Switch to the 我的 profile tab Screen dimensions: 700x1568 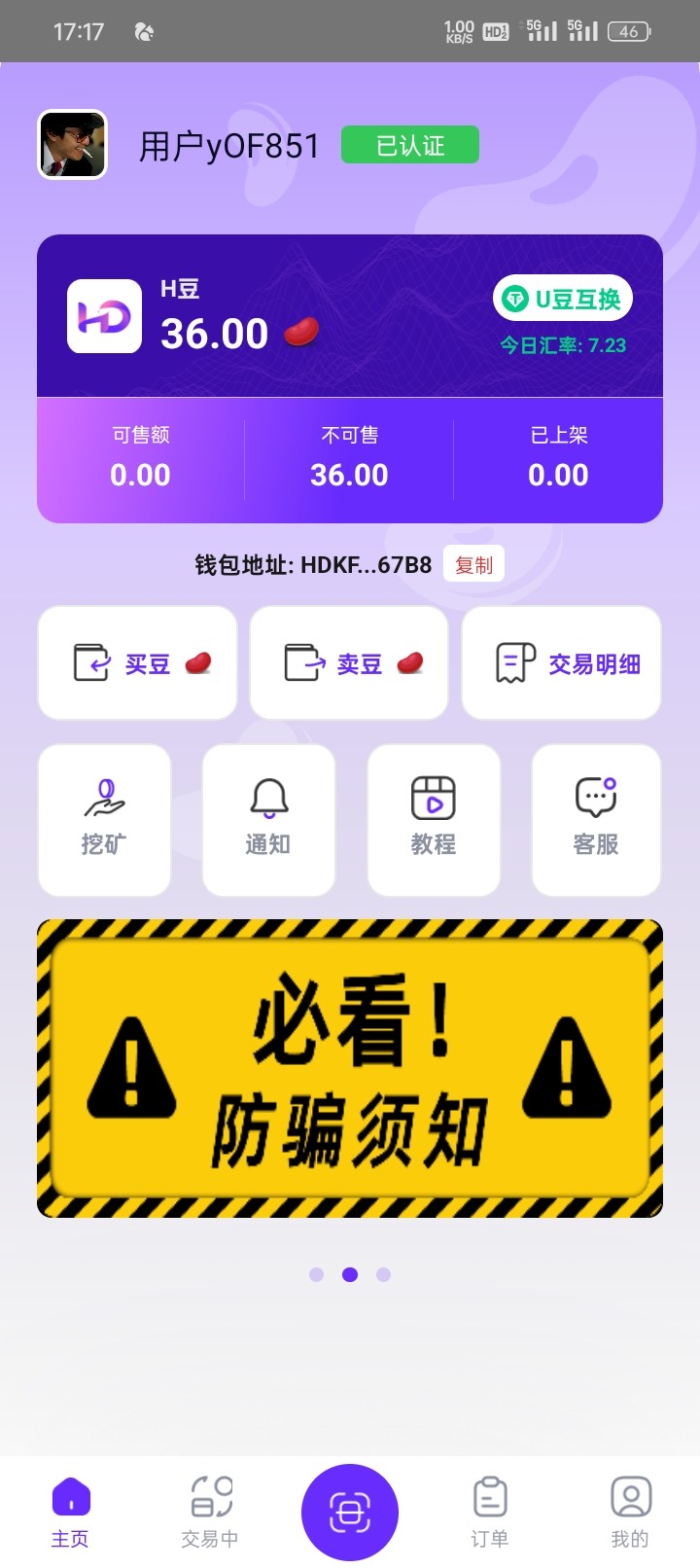click(630, 1511)
